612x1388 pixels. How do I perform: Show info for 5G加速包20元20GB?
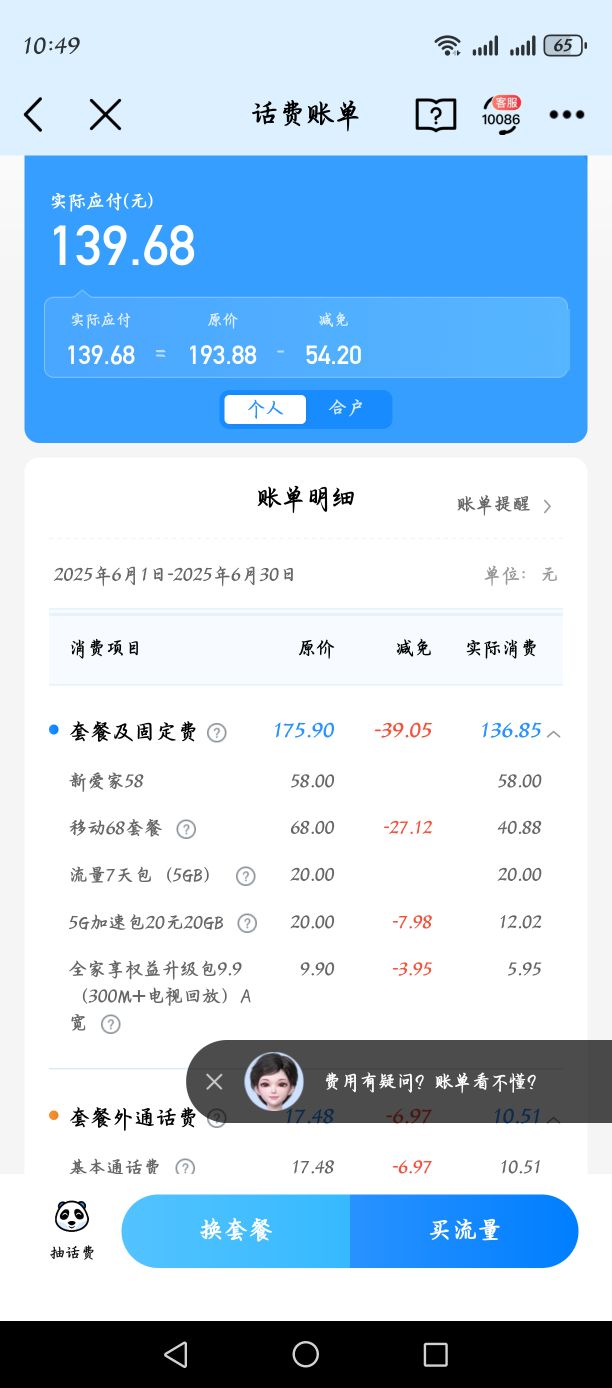pyautogui.click(x=247, y=923)
